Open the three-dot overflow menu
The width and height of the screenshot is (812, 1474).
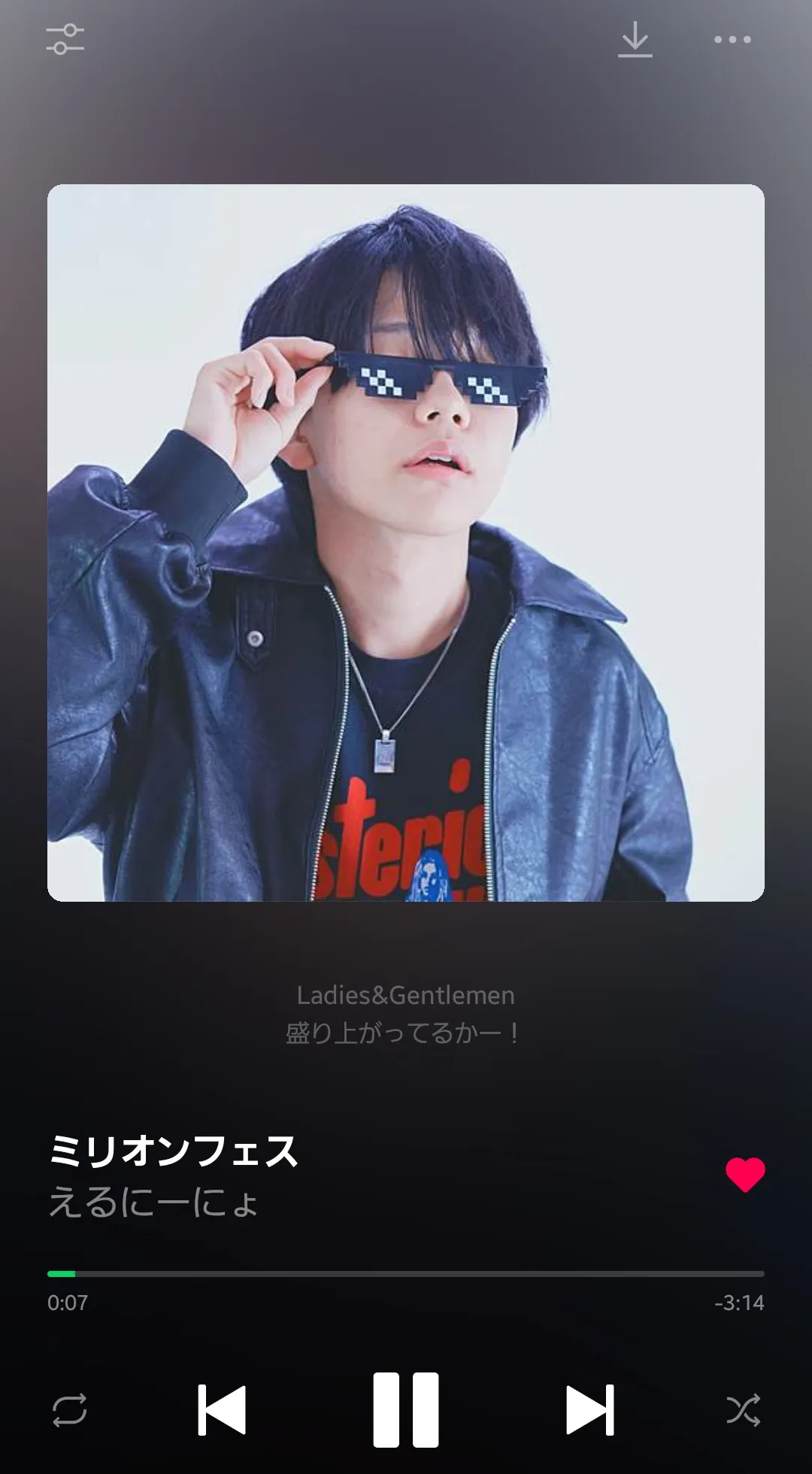(x=732, y=39)
